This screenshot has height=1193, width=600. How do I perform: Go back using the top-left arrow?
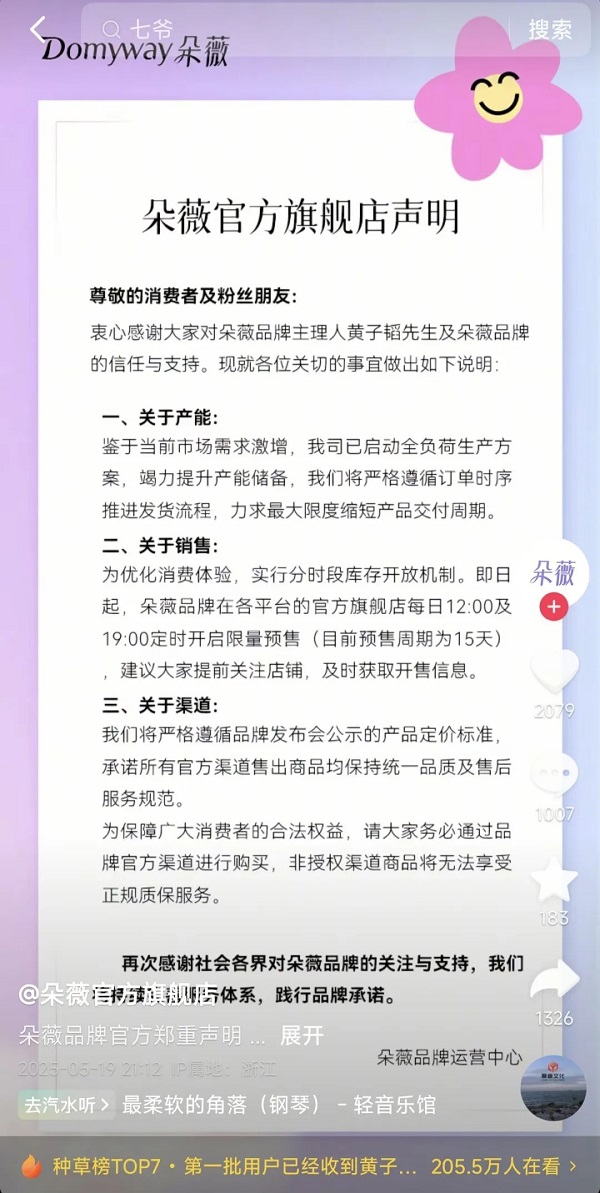click(38, 29)
